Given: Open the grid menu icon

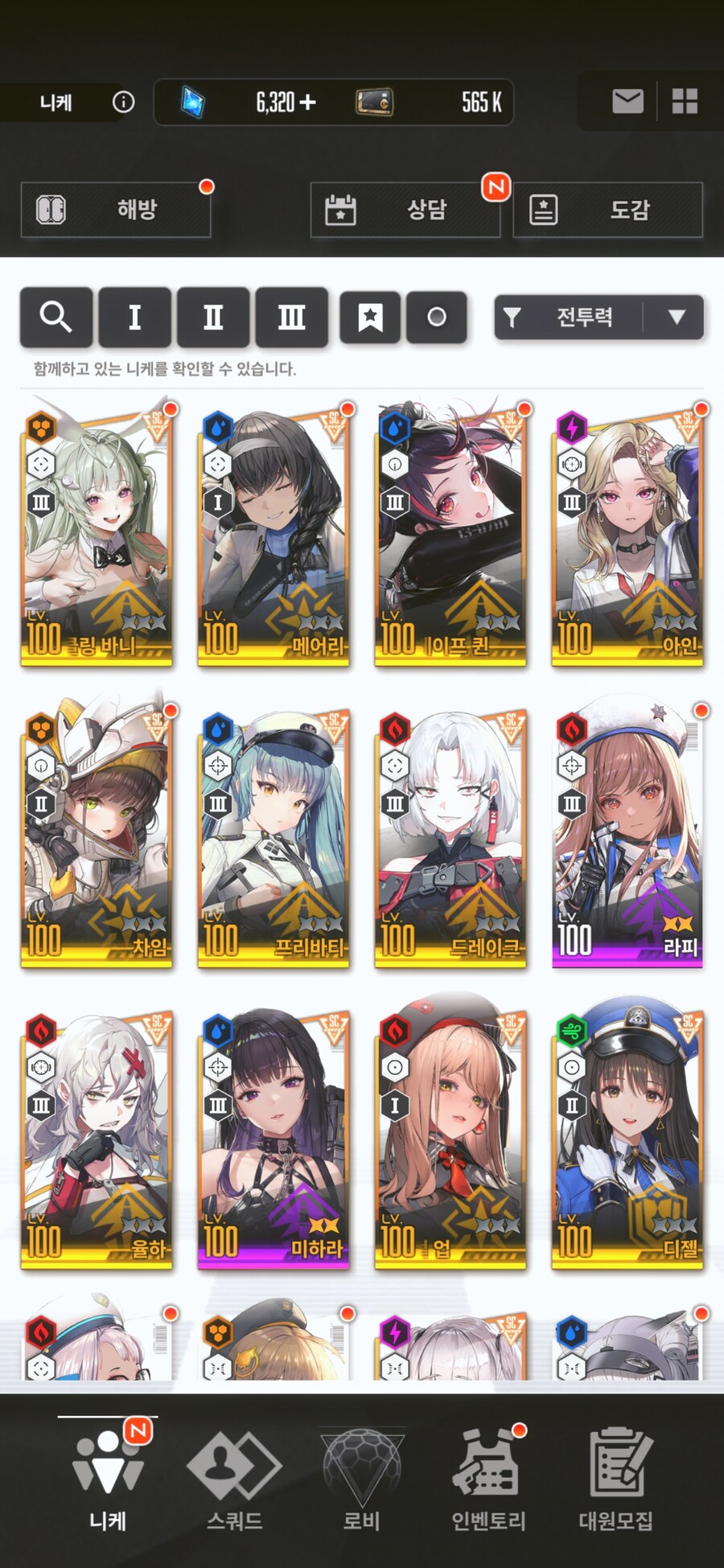Looking at the screenshot, I should pyautogui.click(x=685, y=101).
